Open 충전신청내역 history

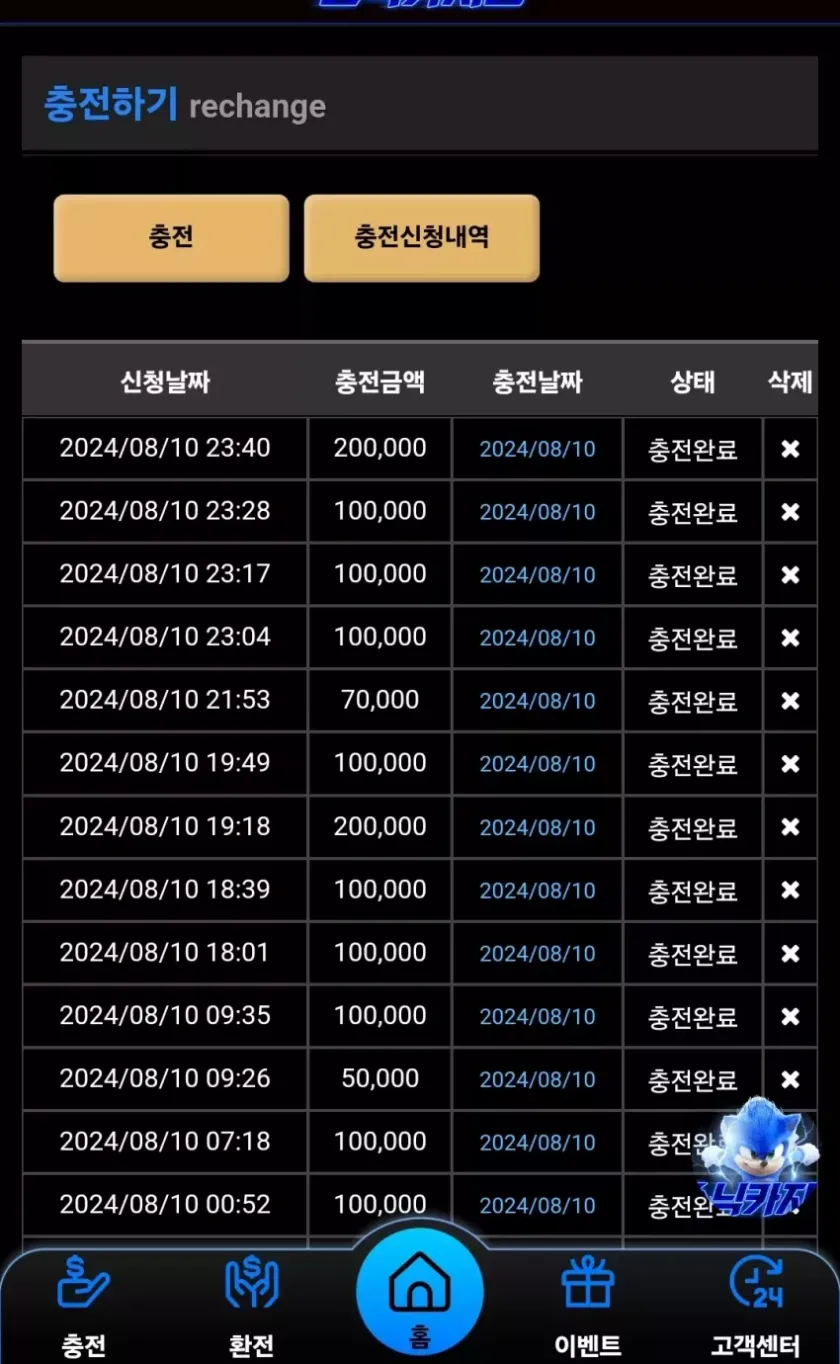(421, 238)
